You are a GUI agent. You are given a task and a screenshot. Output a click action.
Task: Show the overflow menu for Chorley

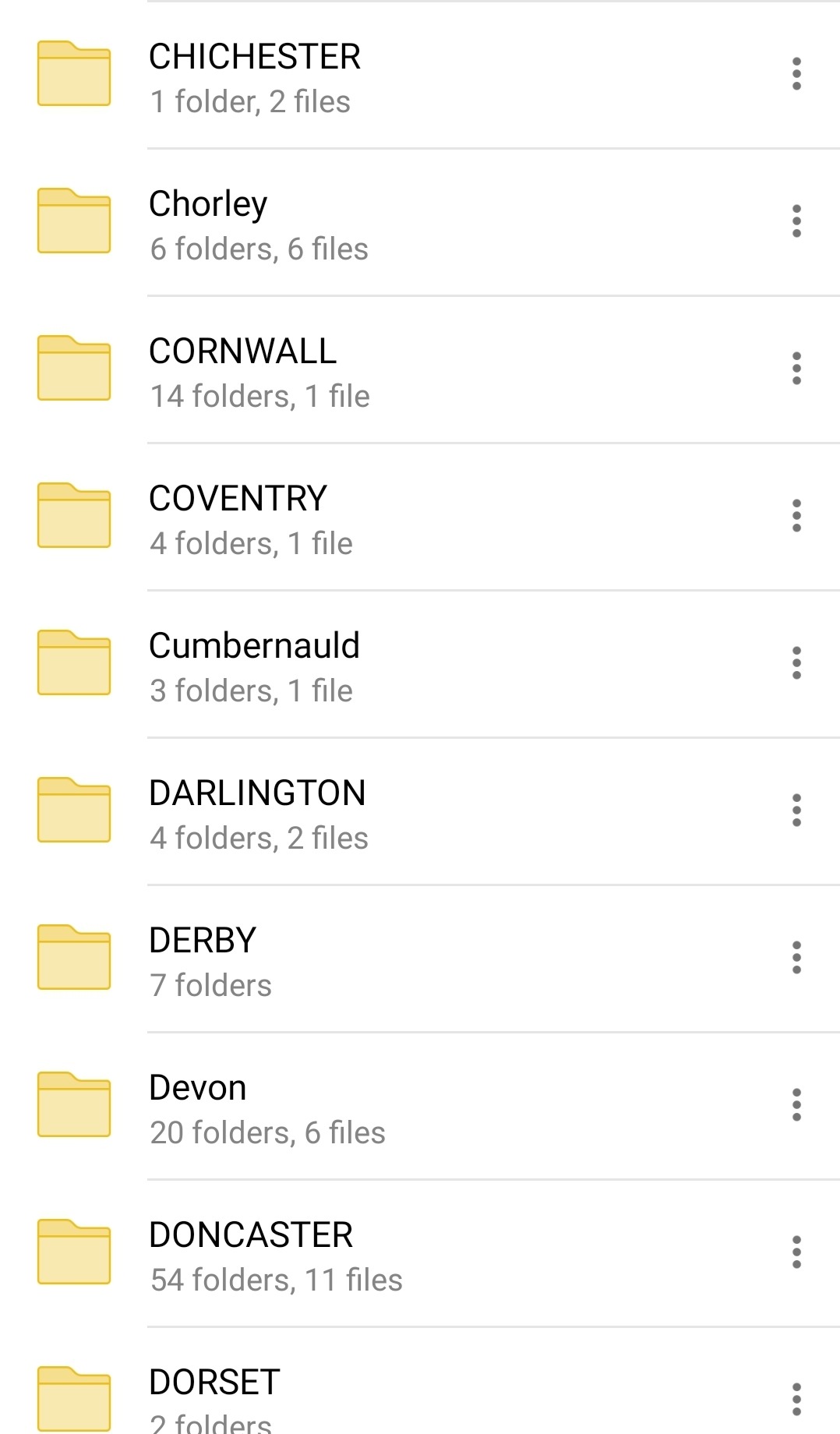point(796,221)
